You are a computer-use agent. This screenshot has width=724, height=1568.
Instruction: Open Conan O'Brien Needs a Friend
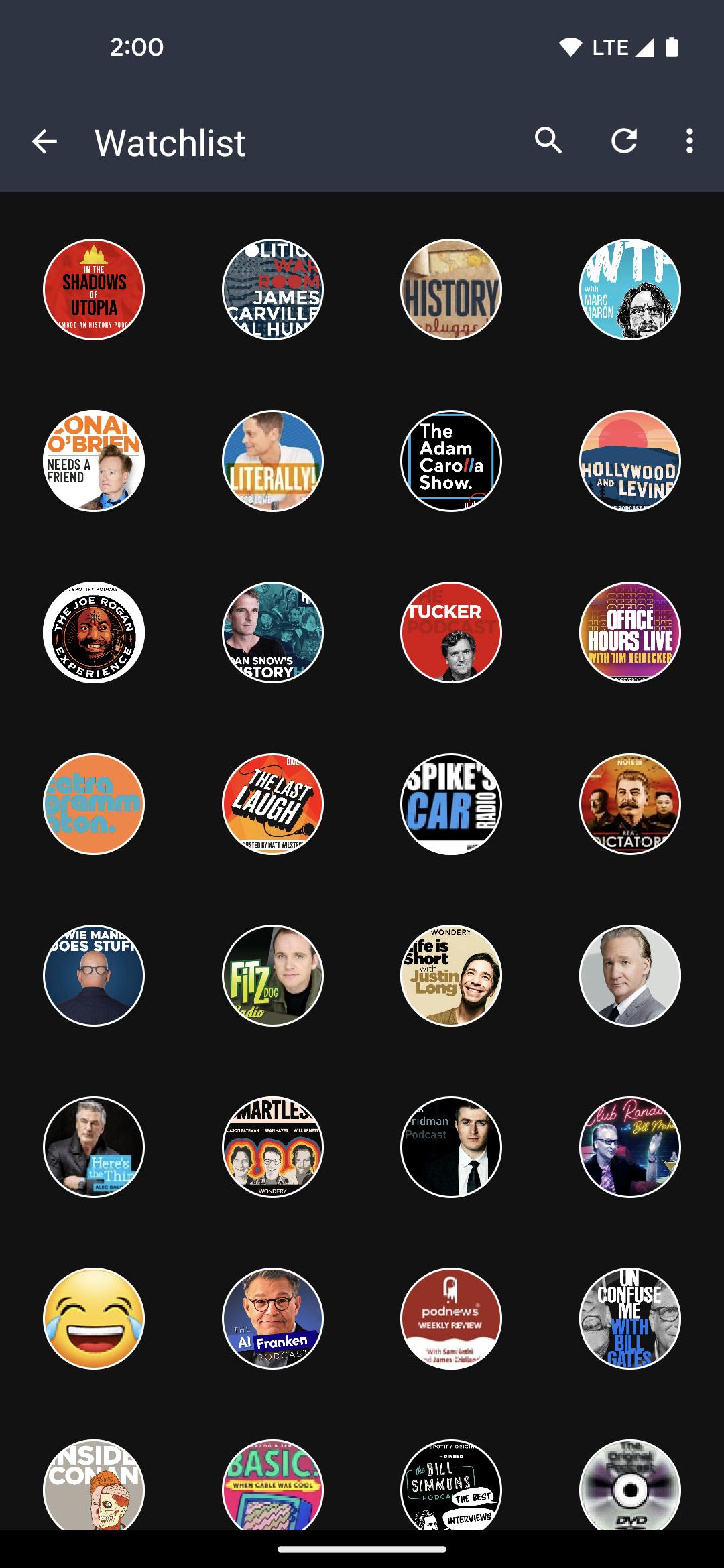tap(94, 461)
